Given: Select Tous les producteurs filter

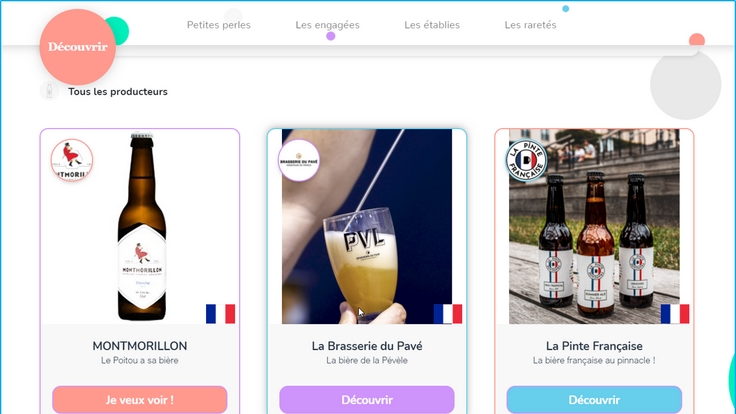Looking at the screenshot, I should [117, 92].
